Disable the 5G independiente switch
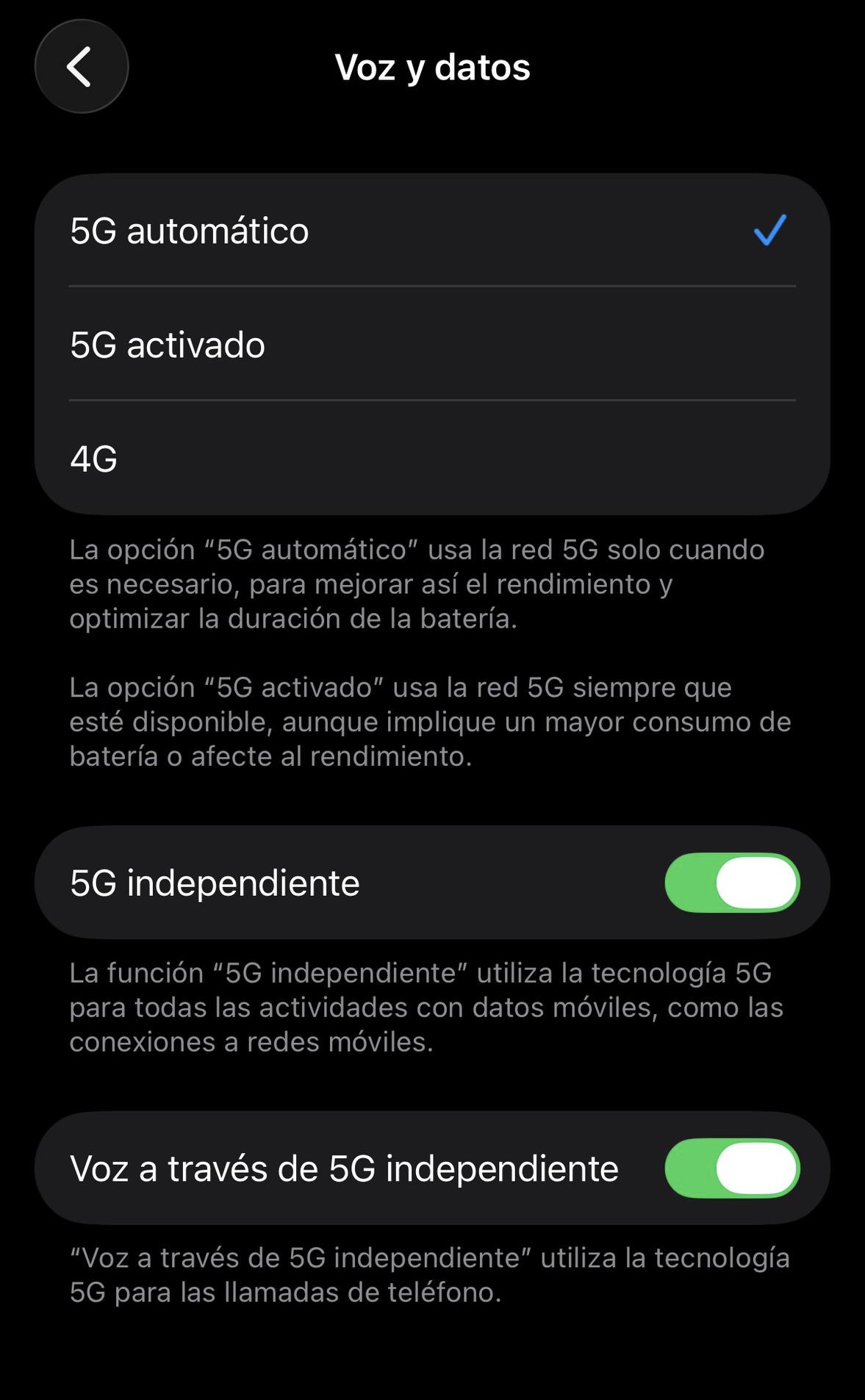 pyautogui.click(x=732, y=883)
